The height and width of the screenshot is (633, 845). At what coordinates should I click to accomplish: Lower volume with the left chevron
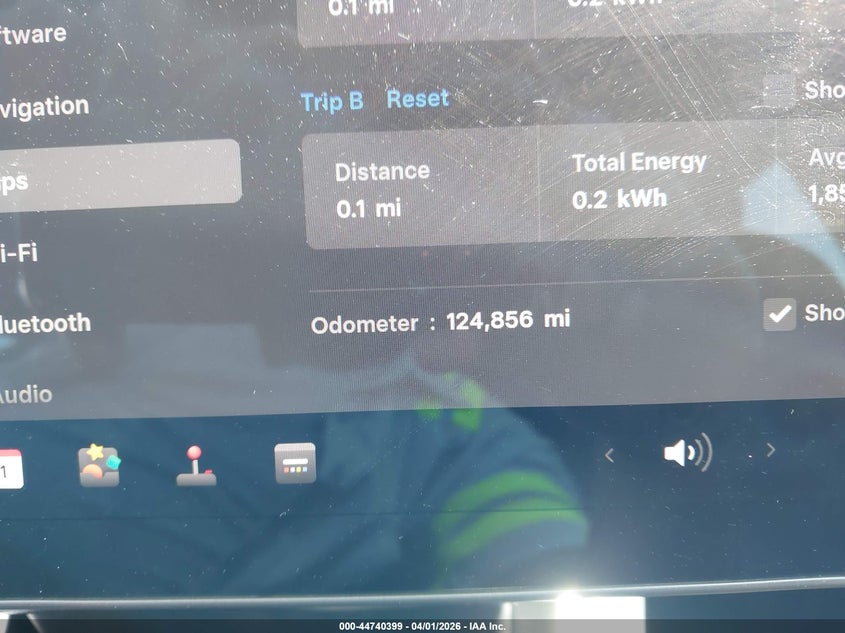tap(609, 456)
